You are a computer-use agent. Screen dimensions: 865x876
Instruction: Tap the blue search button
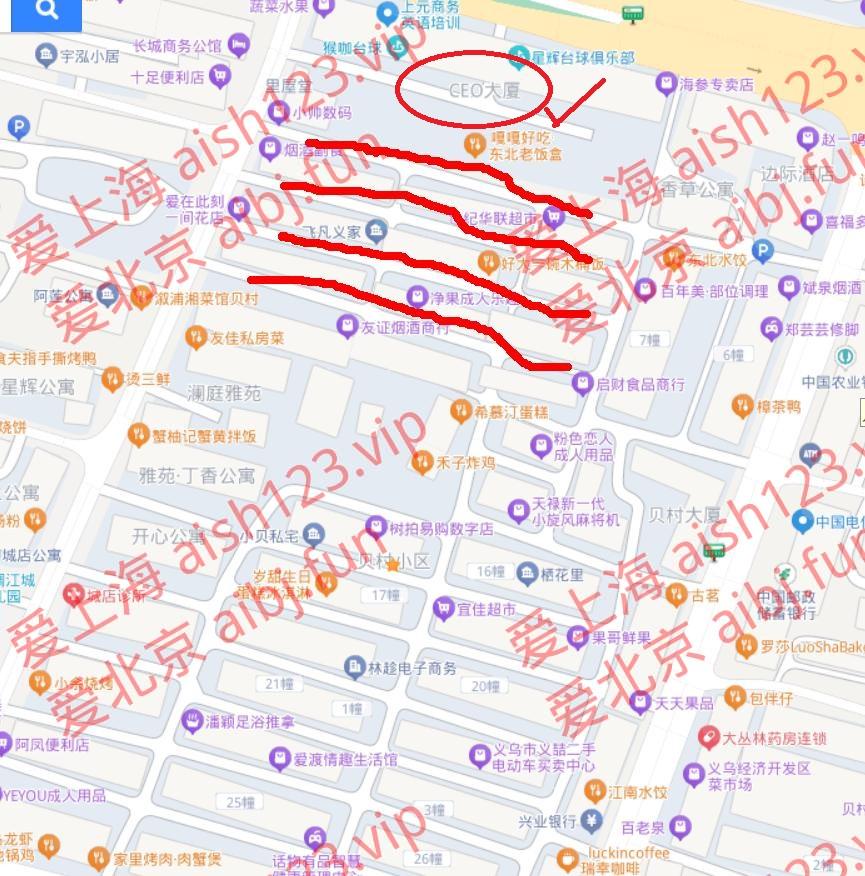coord(45,12)
